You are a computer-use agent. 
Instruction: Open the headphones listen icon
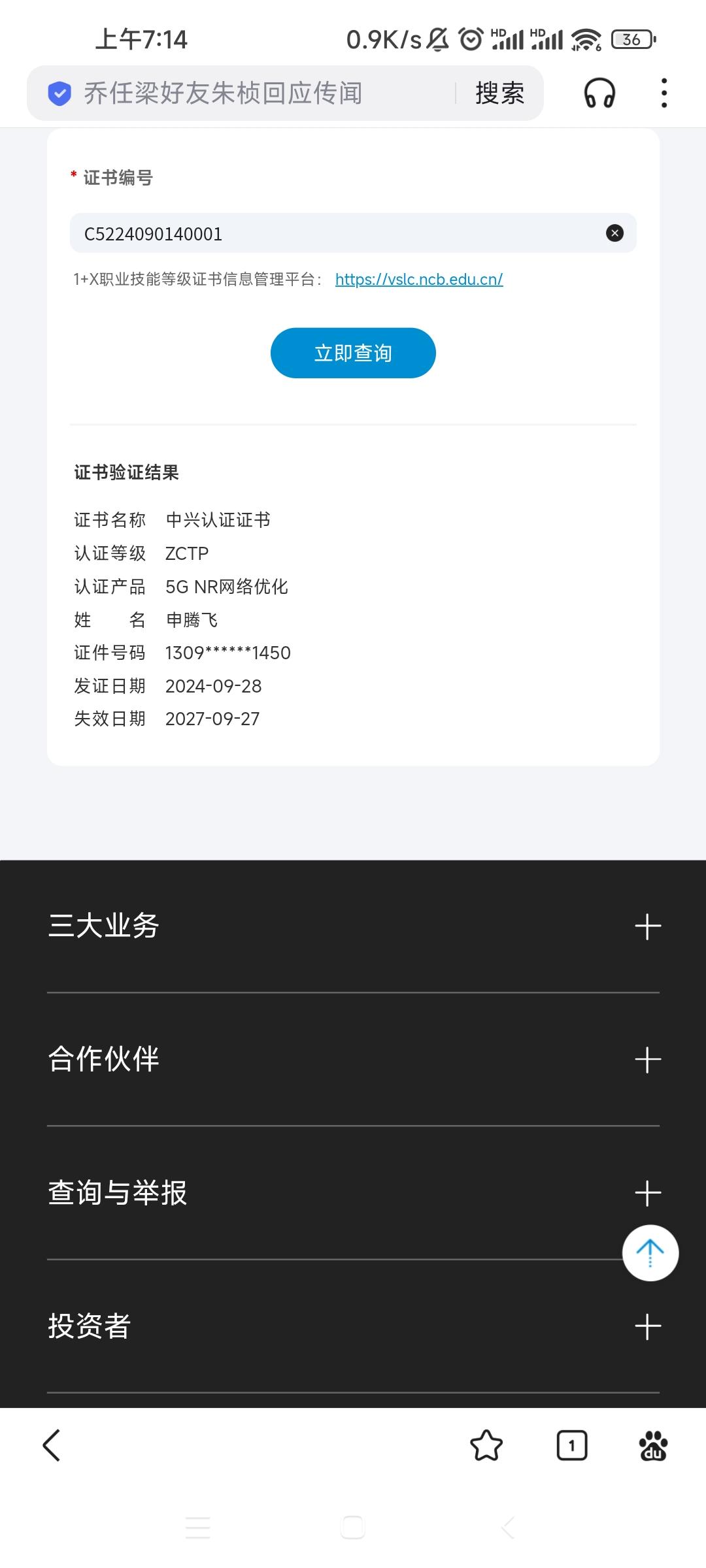pos(599,93)
